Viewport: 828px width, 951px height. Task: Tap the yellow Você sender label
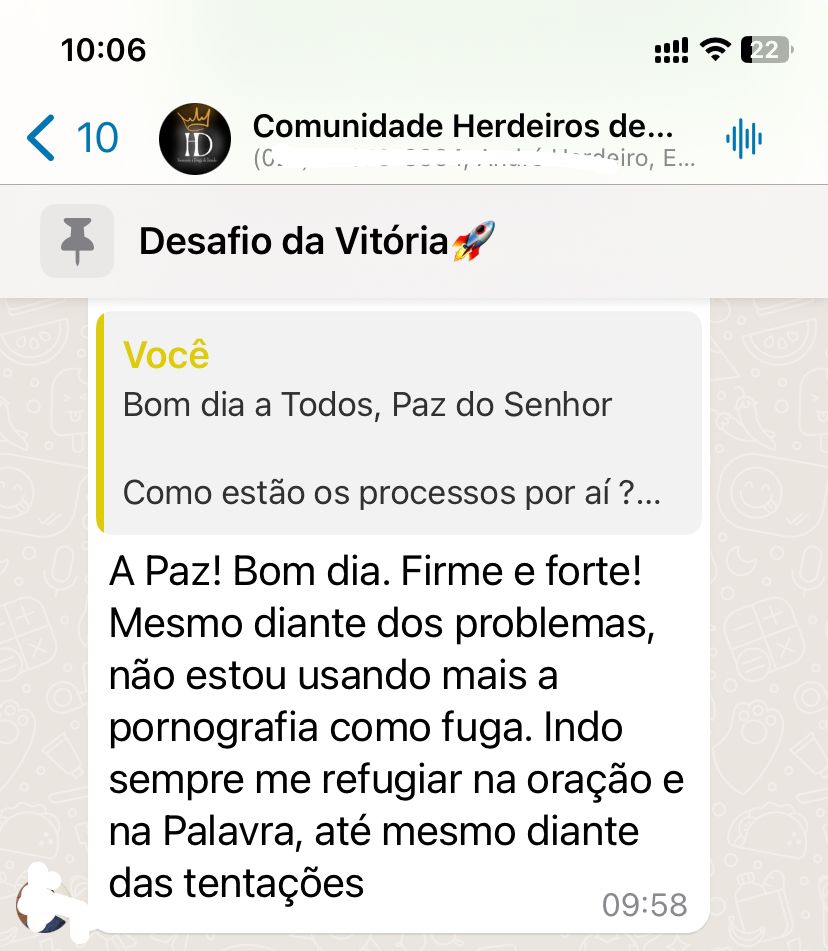[167, 355]
